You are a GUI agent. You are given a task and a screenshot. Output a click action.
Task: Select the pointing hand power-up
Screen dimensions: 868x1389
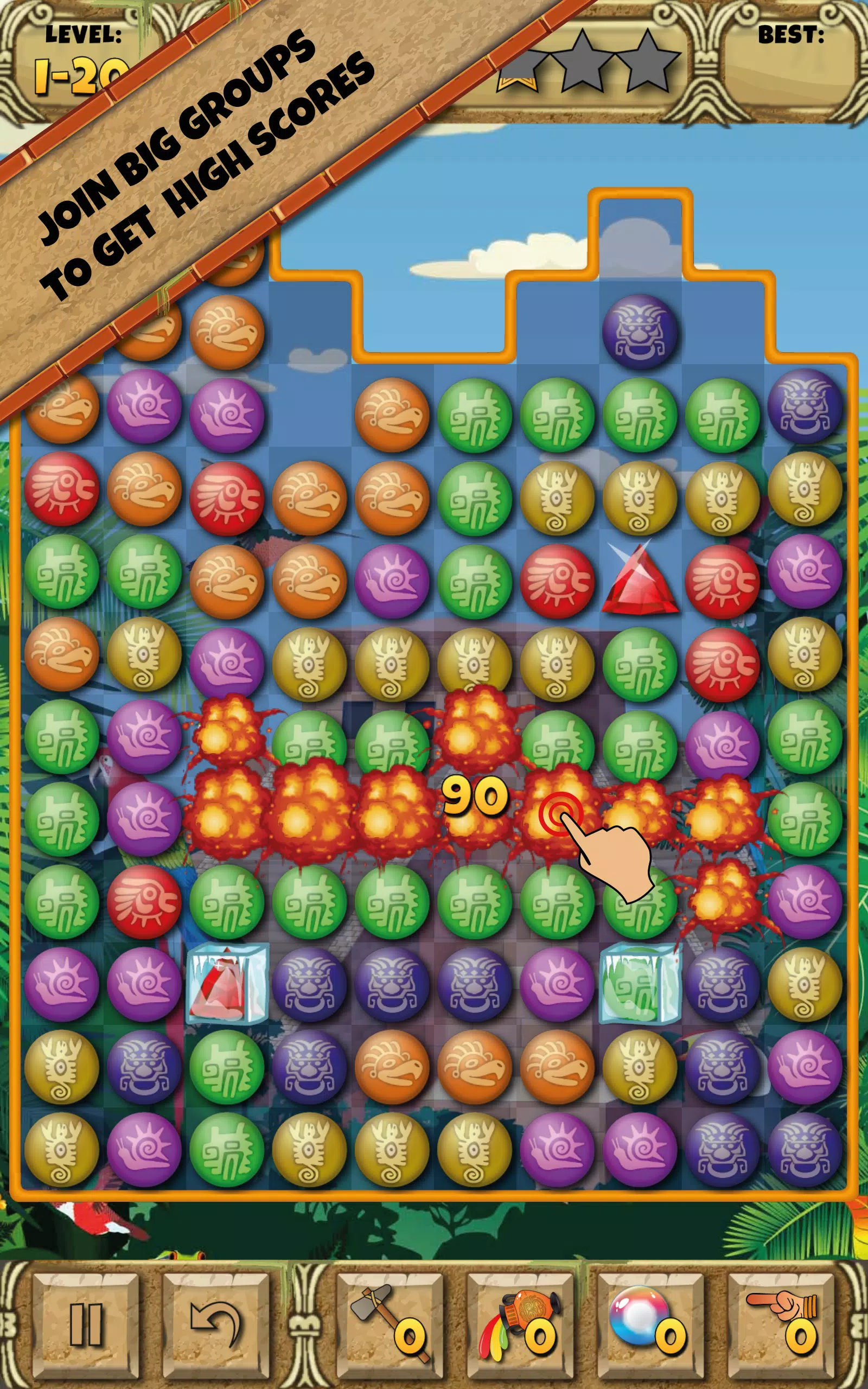point(781,1325)
